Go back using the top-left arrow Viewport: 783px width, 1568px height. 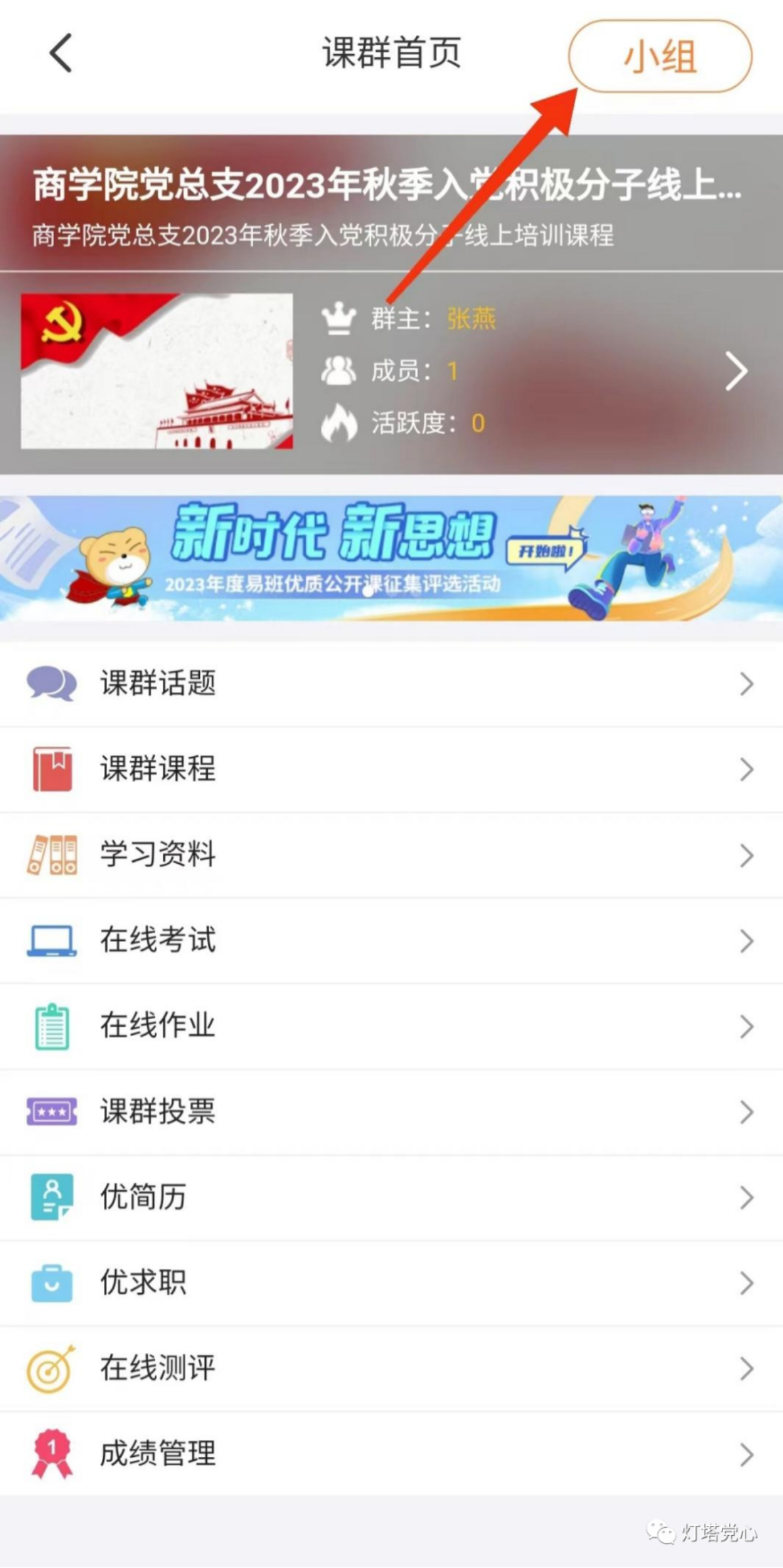[x=60, y=53]
